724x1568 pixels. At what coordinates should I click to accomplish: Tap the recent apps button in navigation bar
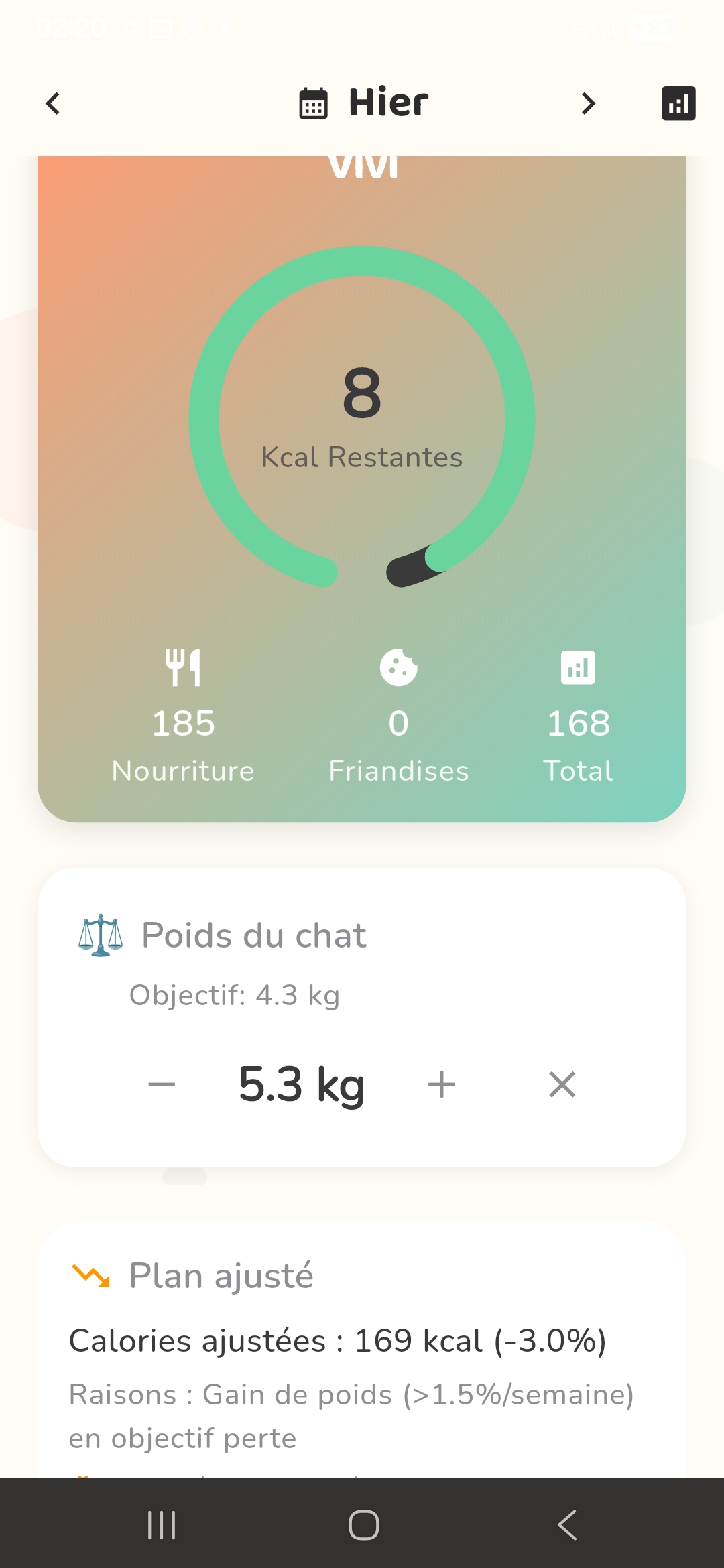pyautogui.click(x=161, y=1525)
